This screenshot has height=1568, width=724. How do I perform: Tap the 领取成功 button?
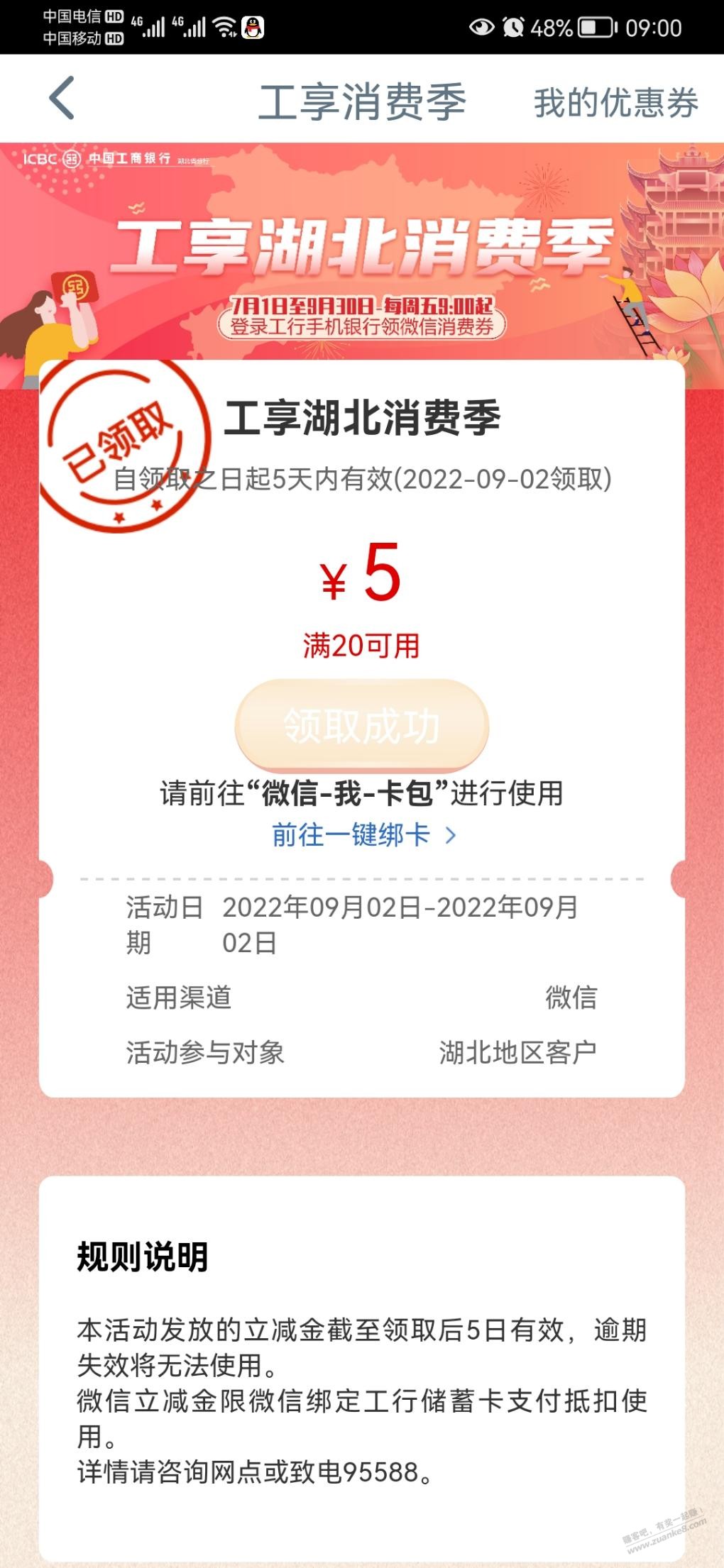tap(361, 726)
